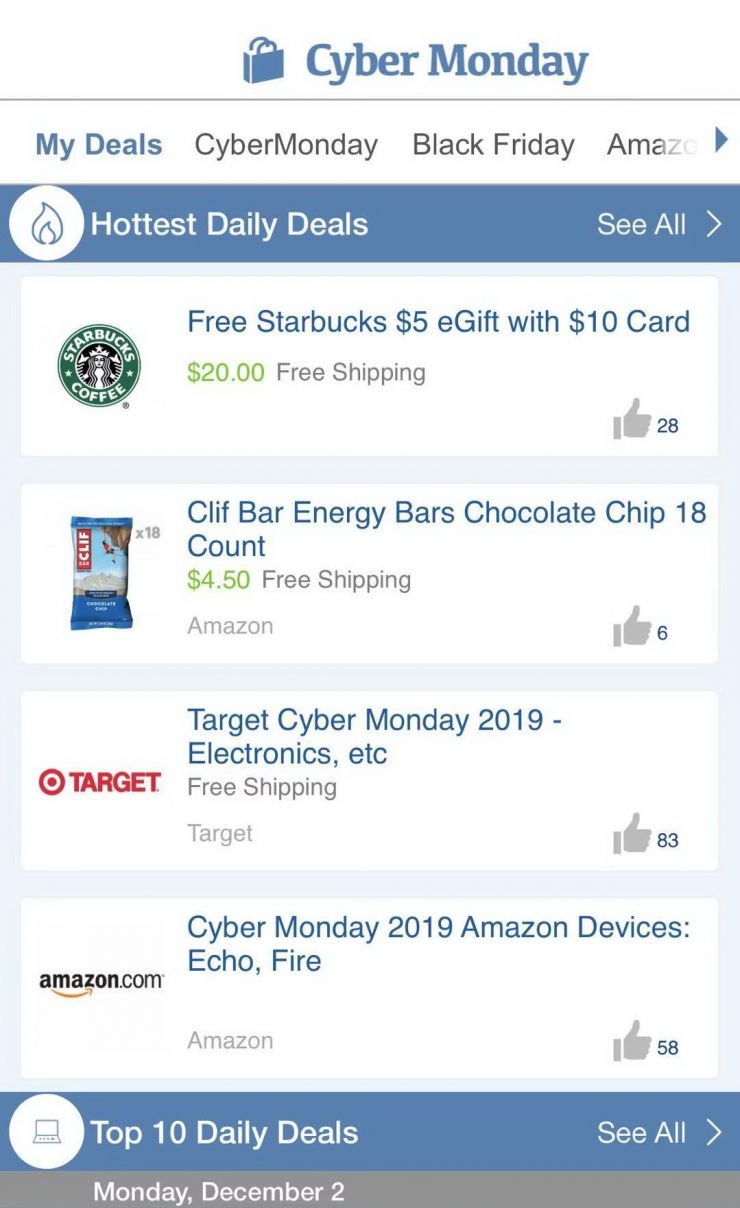
Task: Like the Target Cyber Monday deal
Action: (x=633, y=833)
